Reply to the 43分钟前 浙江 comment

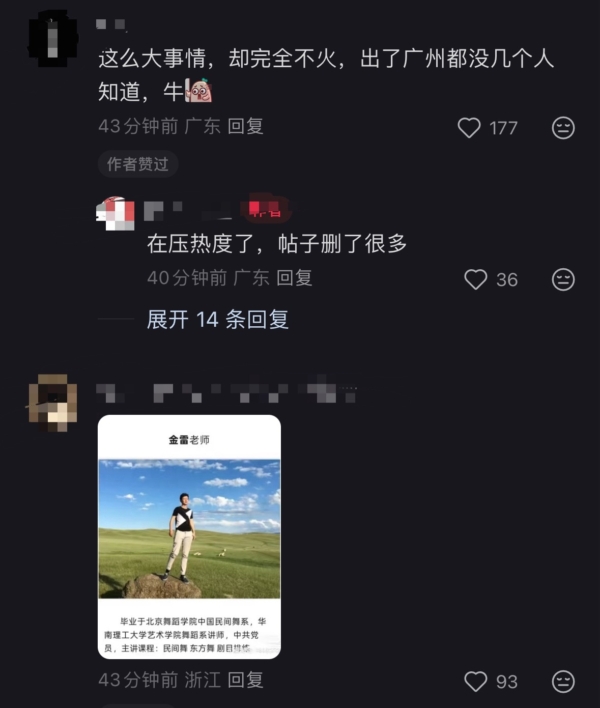(245, 680)
